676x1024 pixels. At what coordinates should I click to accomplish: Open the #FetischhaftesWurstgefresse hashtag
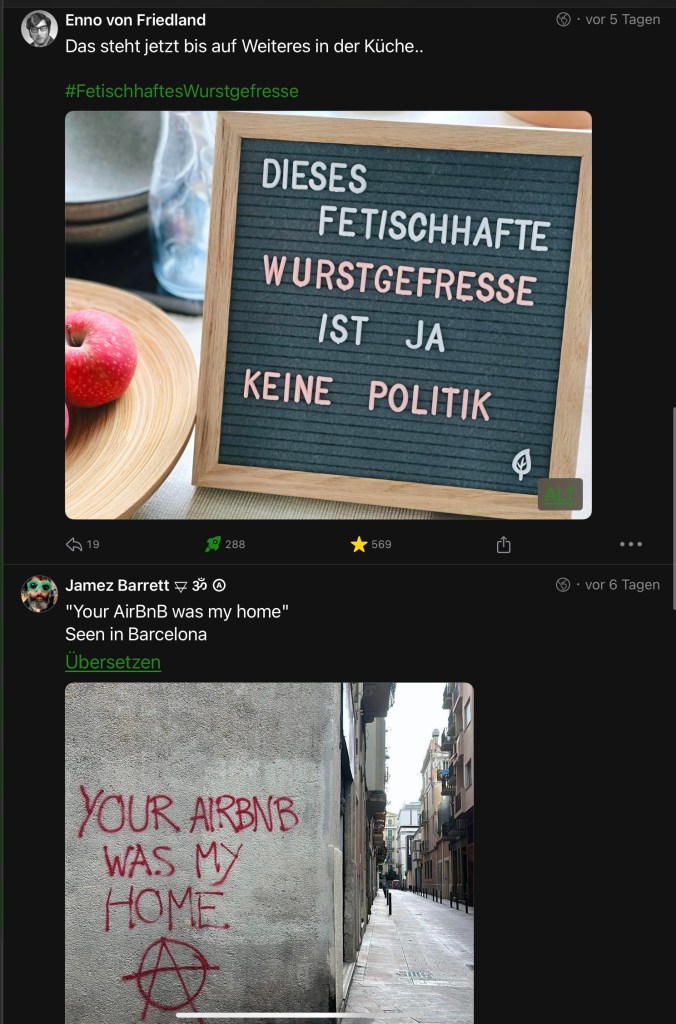[181, 91]
